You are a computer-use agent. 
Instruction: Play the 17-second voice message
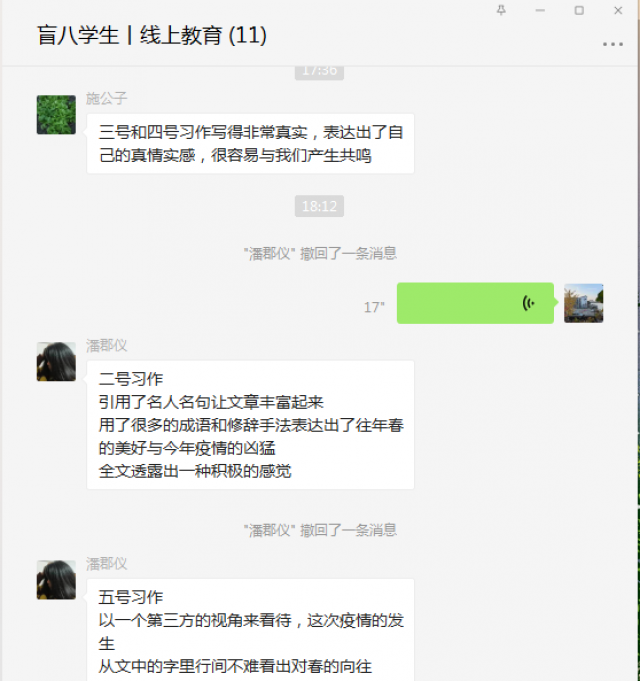pos(475,303)
